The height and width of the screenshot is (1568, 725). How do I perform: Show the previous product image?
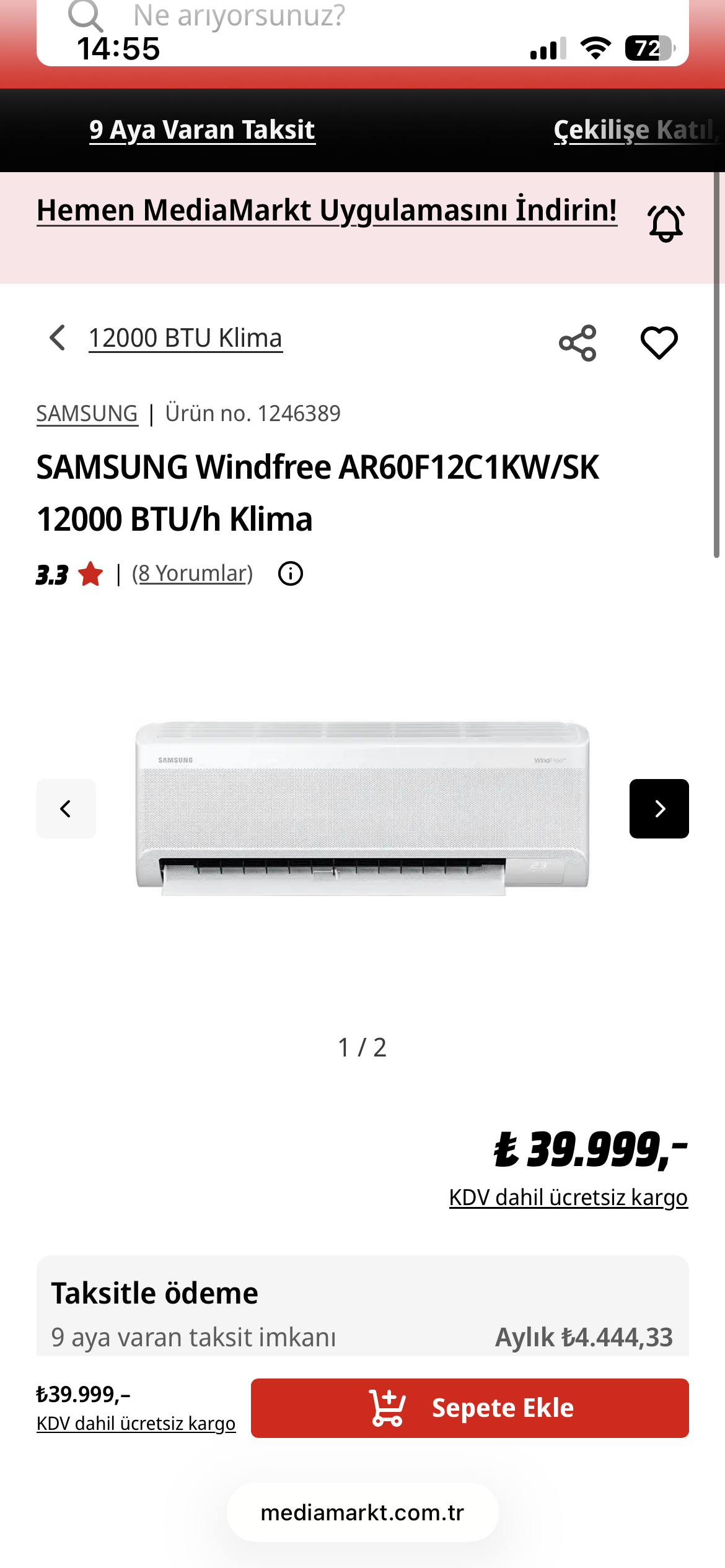(66, 809)
